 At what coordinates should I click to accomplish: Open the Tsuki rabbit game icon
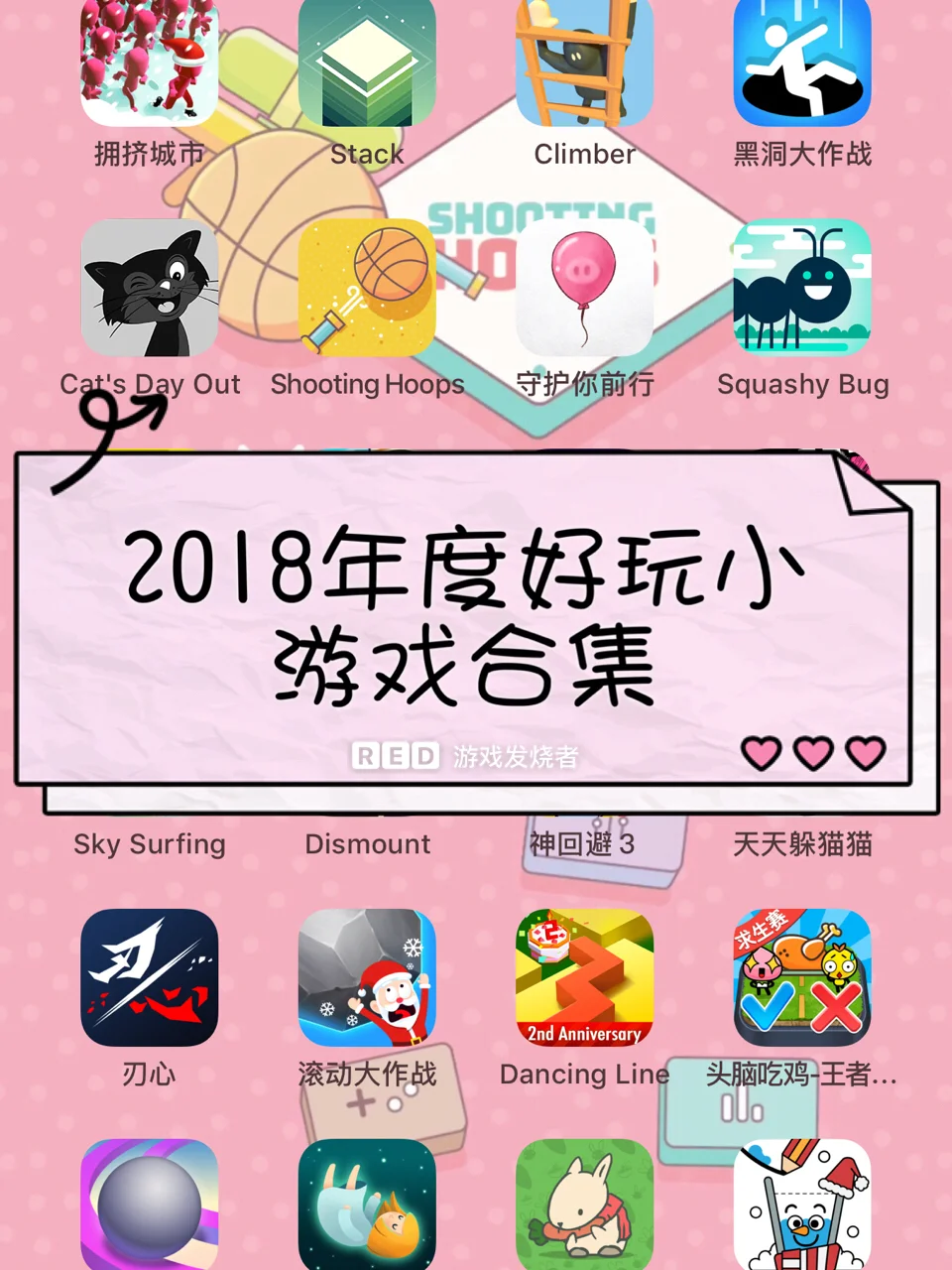[x=584, y=1203]
